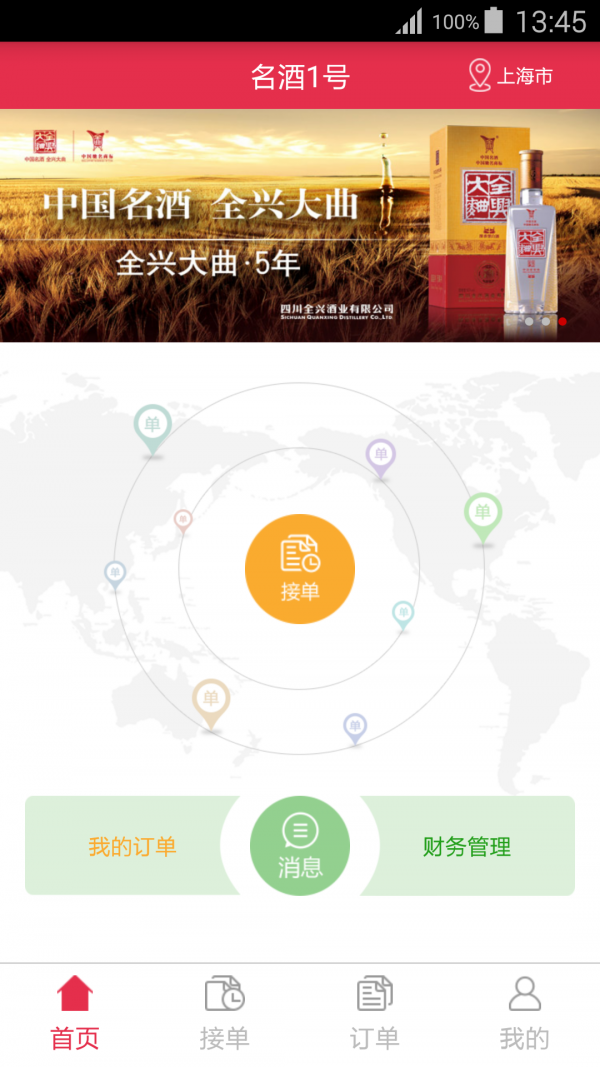Go to 财务管理

pos(467,846)
